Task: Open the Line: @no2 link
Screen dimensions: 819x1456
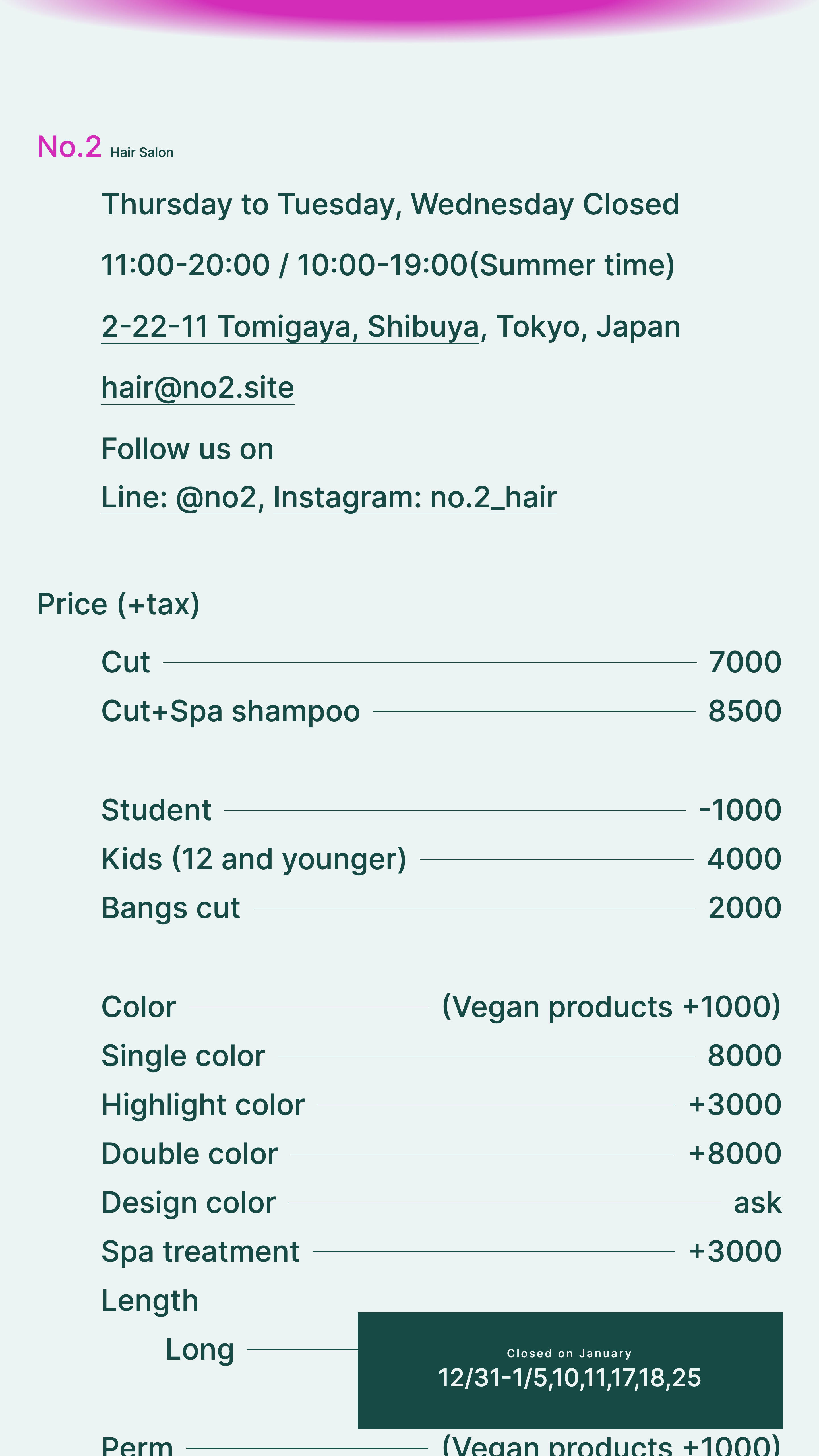Action: pos(179,497)
